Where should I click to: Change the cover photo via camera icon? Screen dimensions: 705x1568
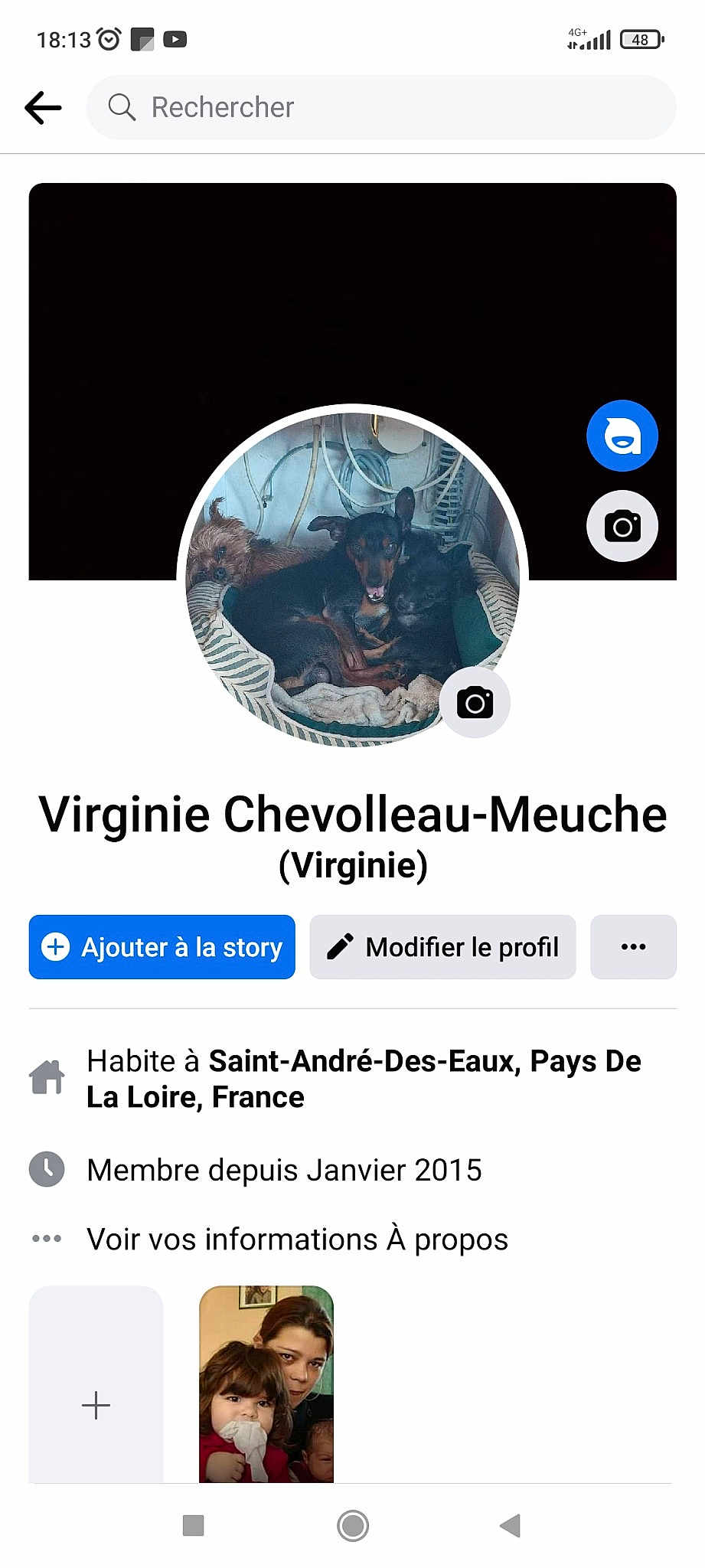pyautogui.click(x=622, y=526)
